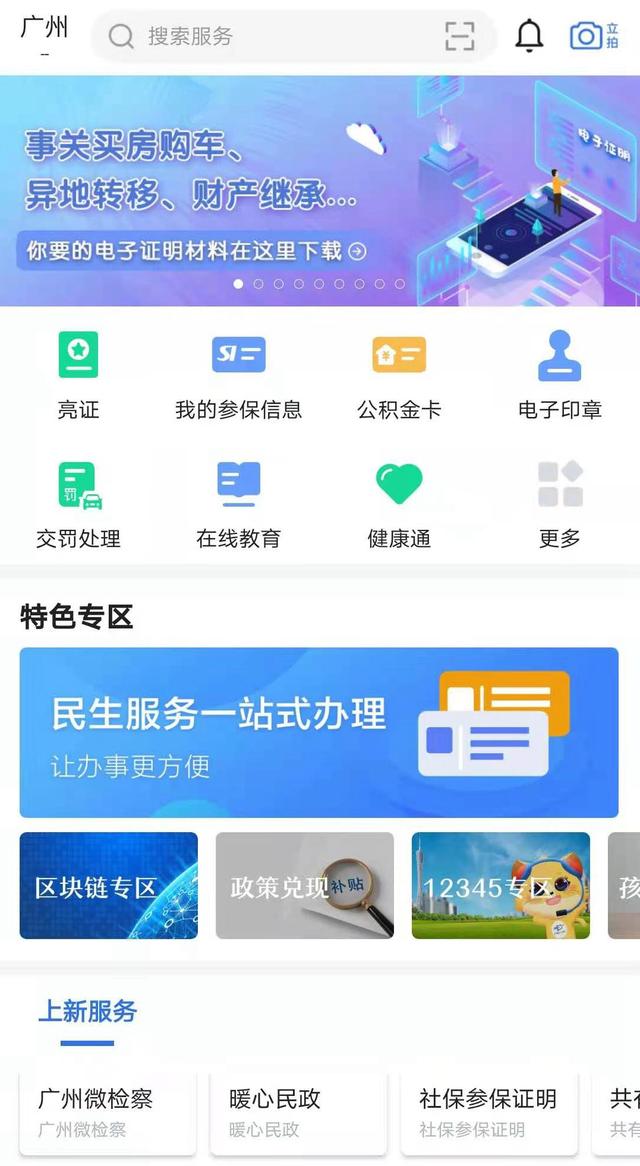
Task: Open the 12345专区 tile
Action: [501, 886]
